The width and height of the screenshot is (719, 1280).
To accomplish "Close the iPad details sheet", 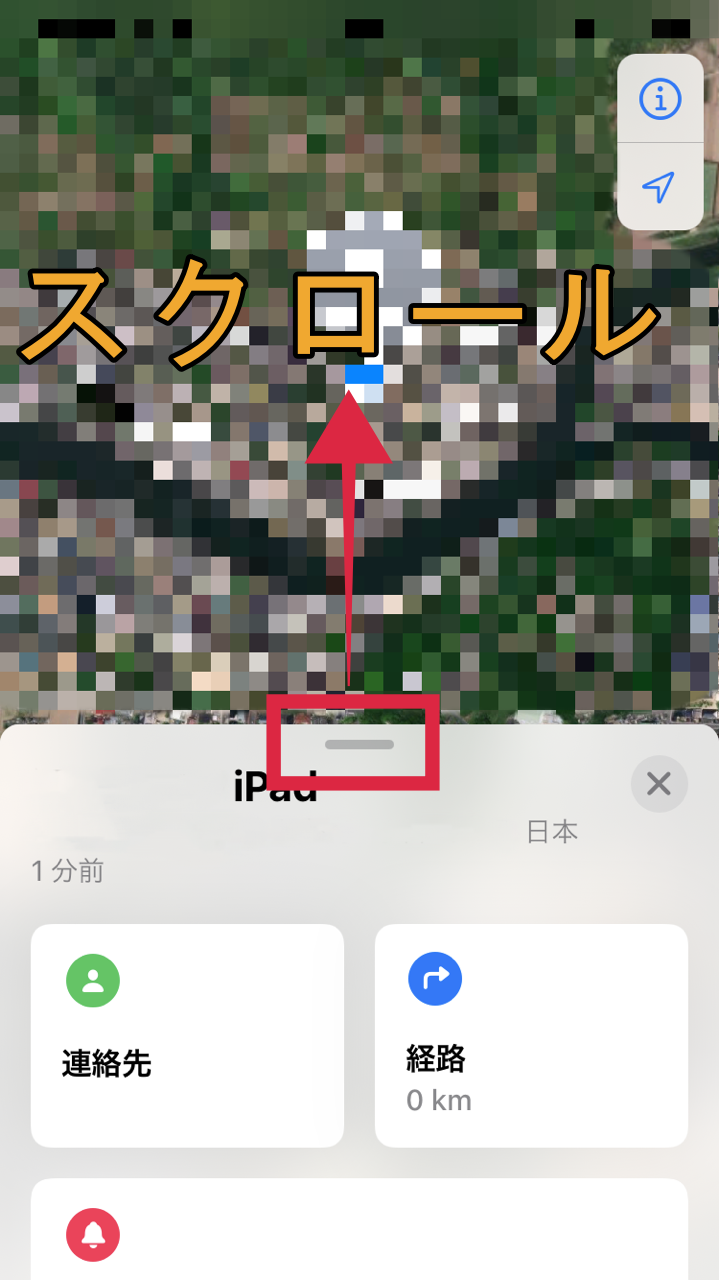I will tap(659, 784).
